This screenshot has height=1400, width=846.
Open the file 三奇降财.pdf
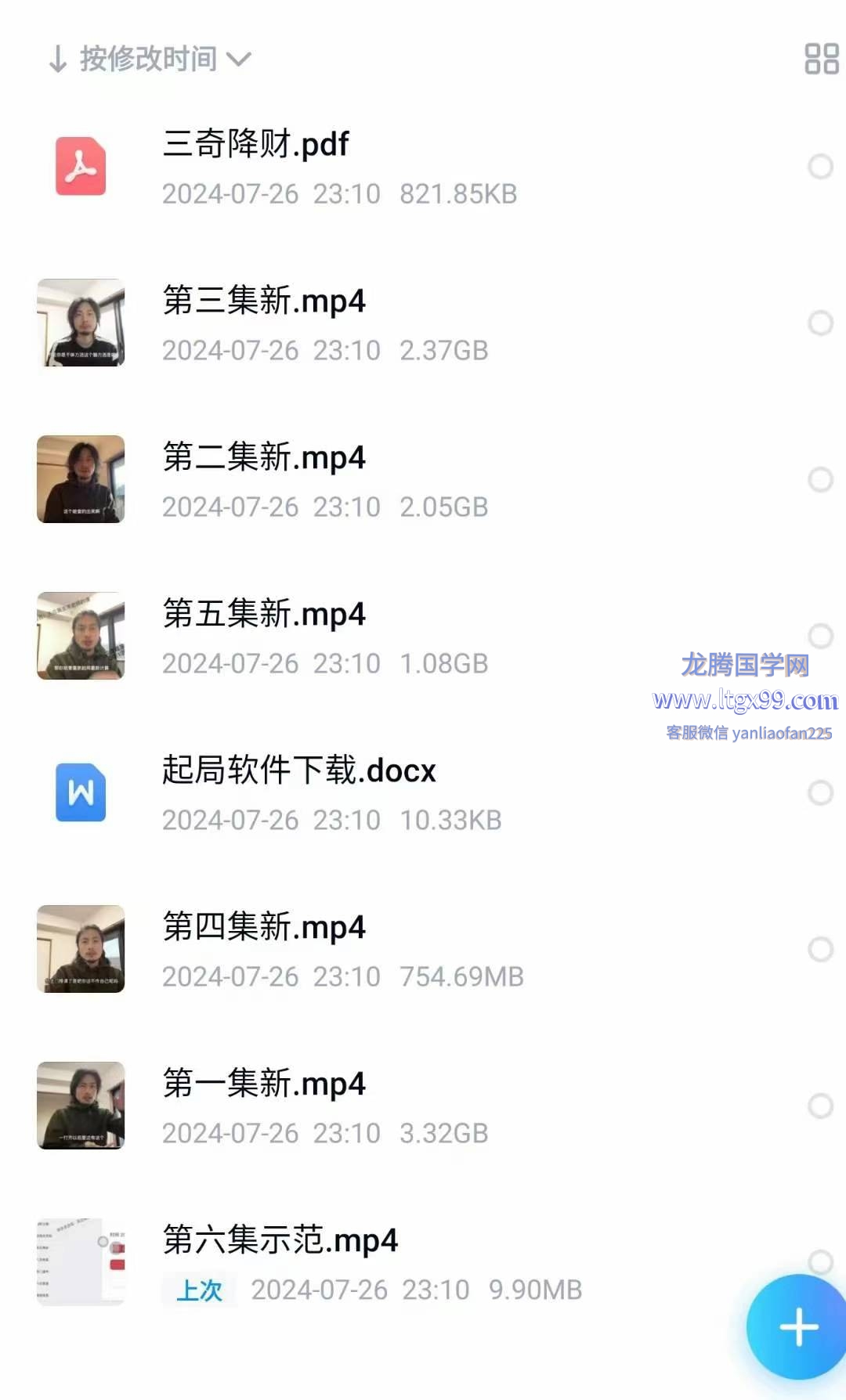tap(423, 167)
